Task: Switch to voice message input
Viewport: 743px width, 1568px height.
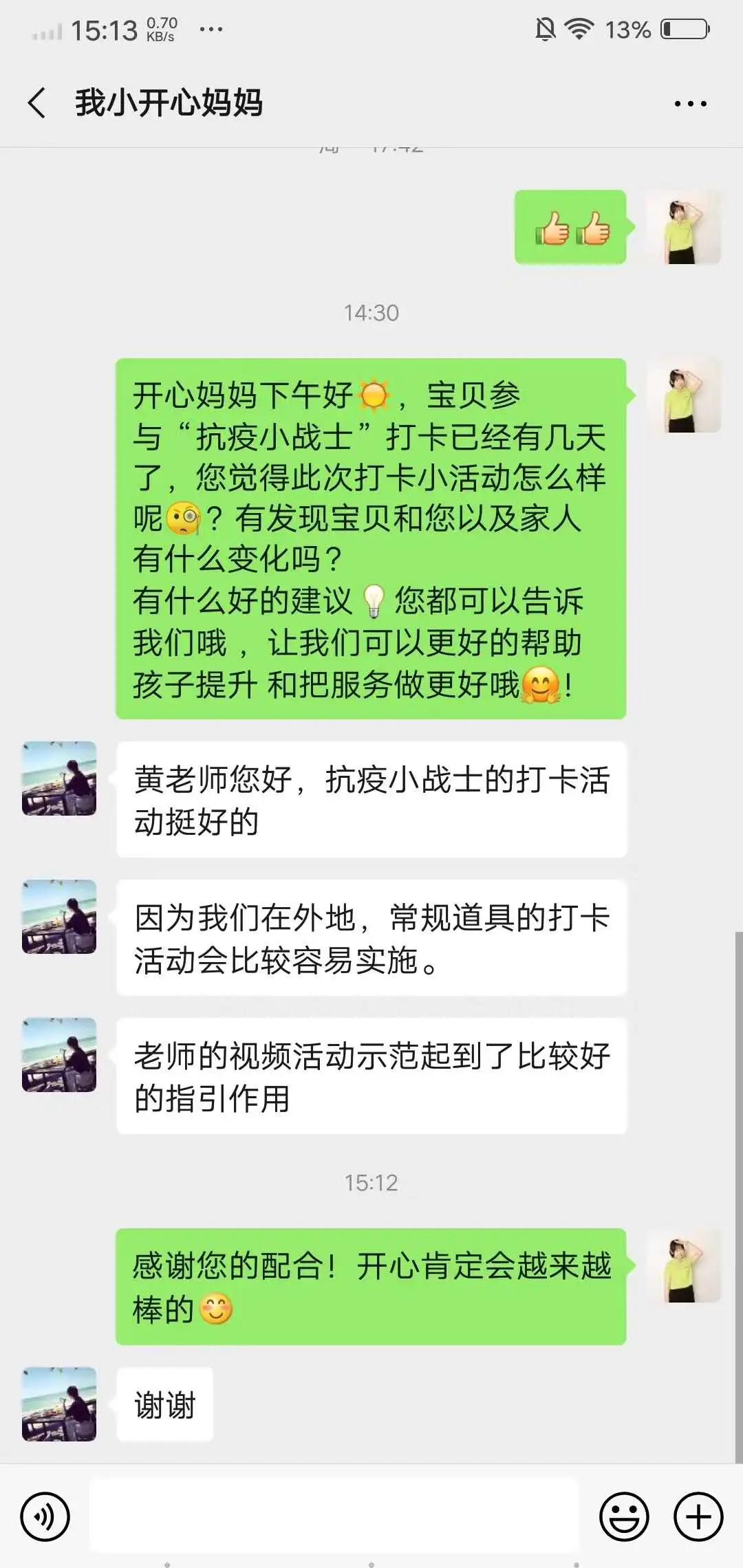Action: pyautogui.click(x=45, y=1516)
